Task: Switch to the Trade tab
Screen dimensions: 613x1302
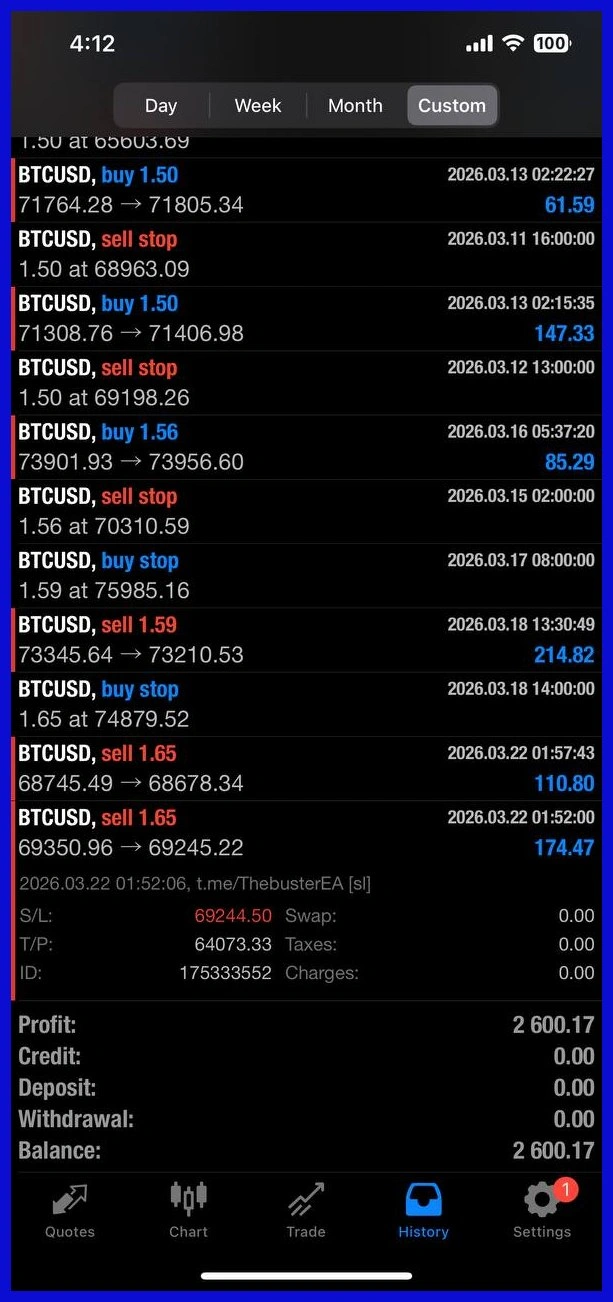Action: click(x=306, y=1211)
